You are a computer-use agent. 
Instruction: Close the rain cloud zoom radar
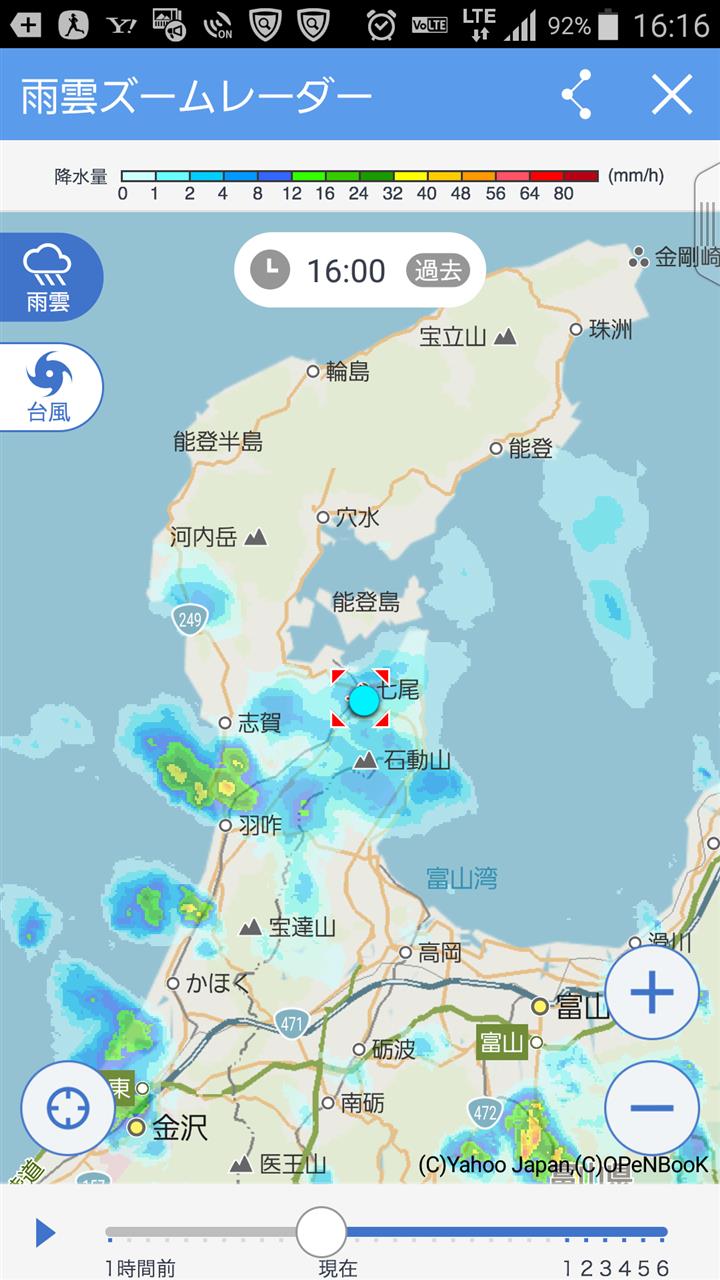(x=672, y=95)
